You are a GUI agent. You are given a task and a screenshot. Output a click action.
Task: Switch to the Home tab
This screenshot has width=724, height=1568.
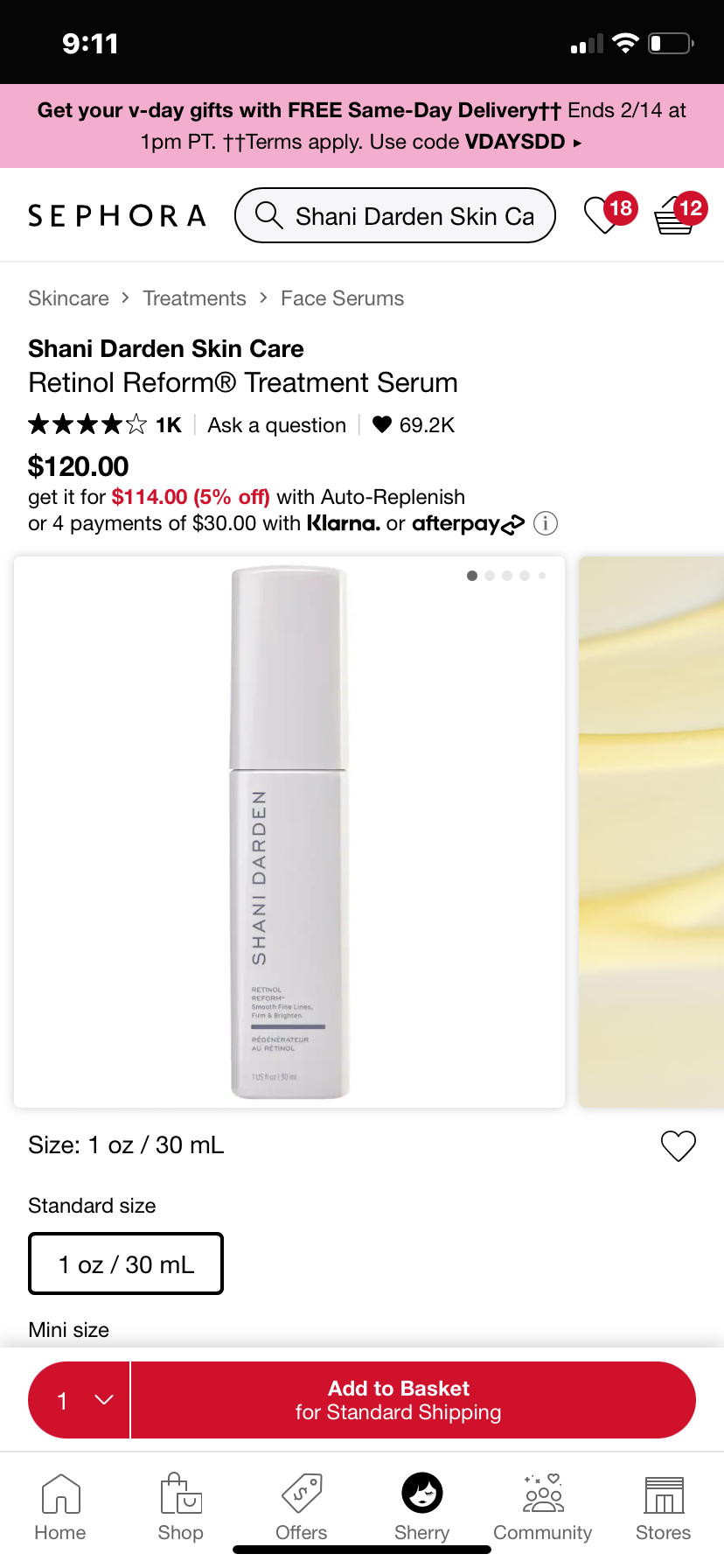pyautogui.click(x=60, y=1507)
